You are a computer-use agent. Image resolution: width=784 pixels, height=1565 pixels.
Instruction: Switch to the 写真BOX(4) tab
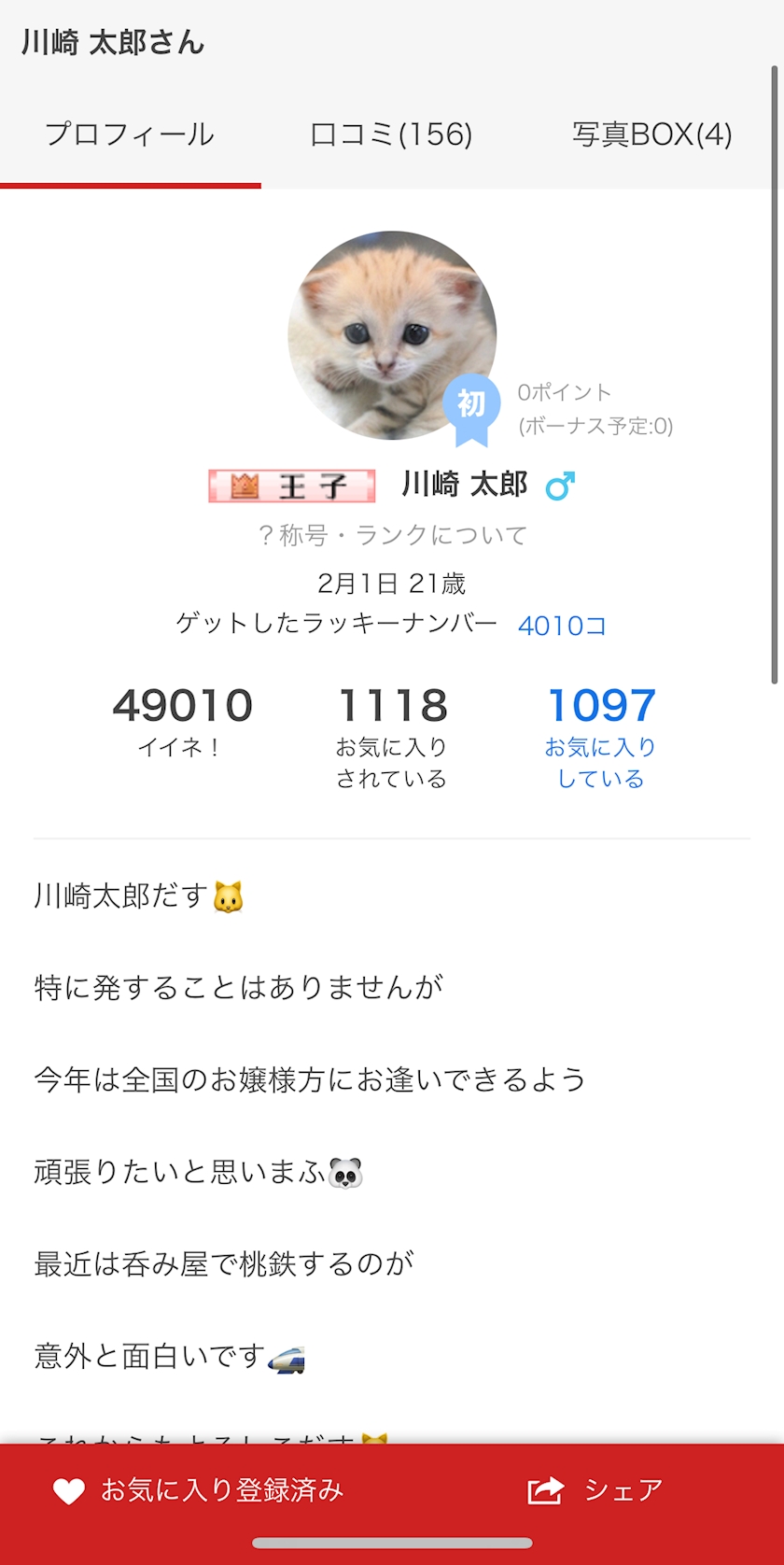[651, 135]
